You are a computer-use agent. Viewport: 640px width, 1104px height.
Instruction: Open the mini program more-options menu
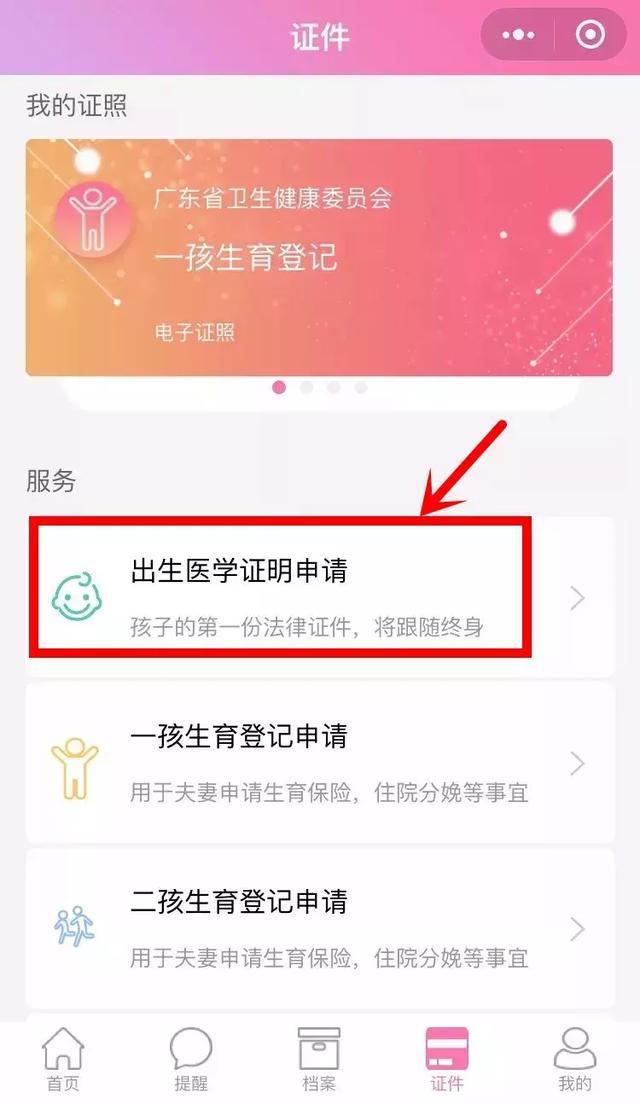click(x=518, y=36)
